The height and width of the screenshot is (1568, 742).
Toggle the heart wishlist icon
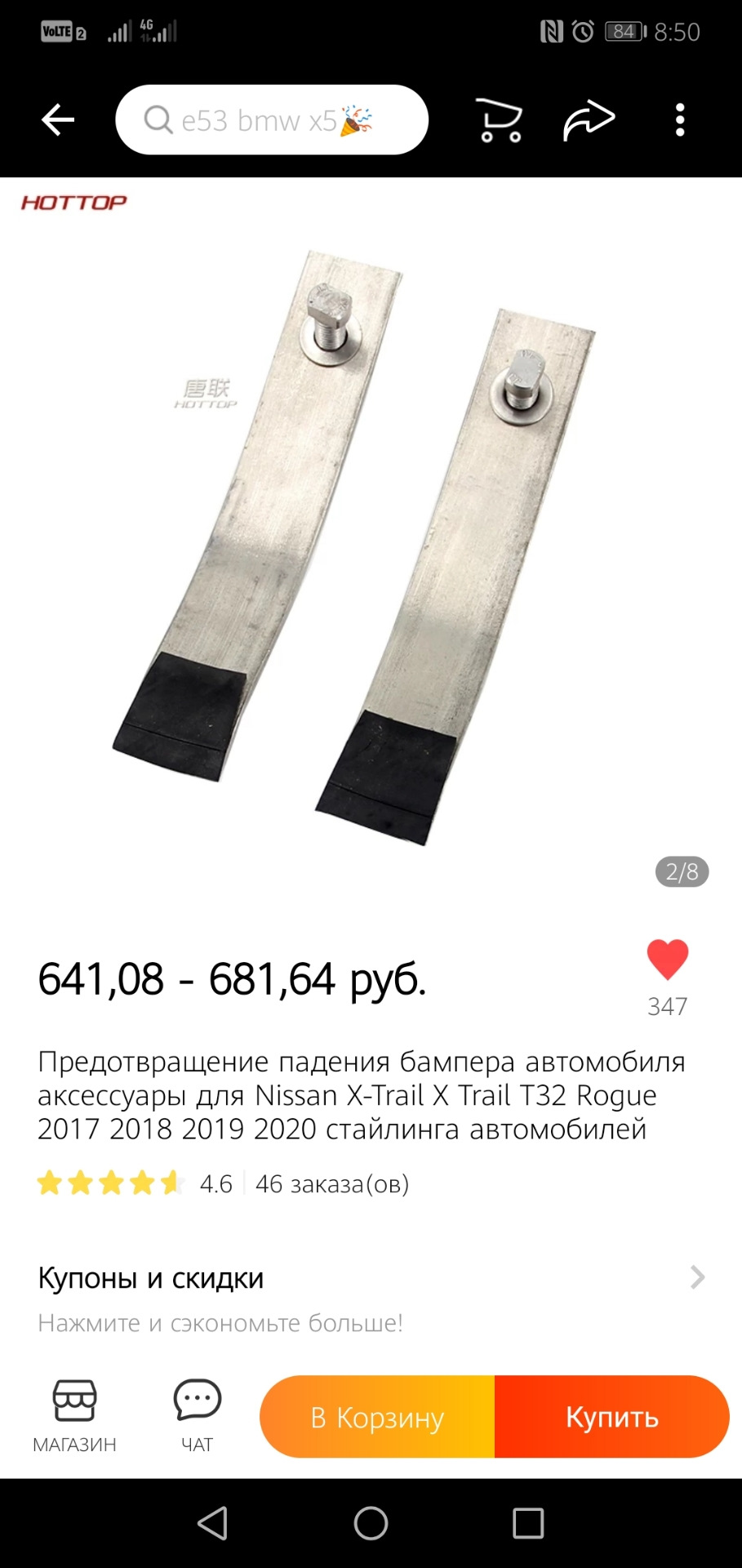point(668,960)
